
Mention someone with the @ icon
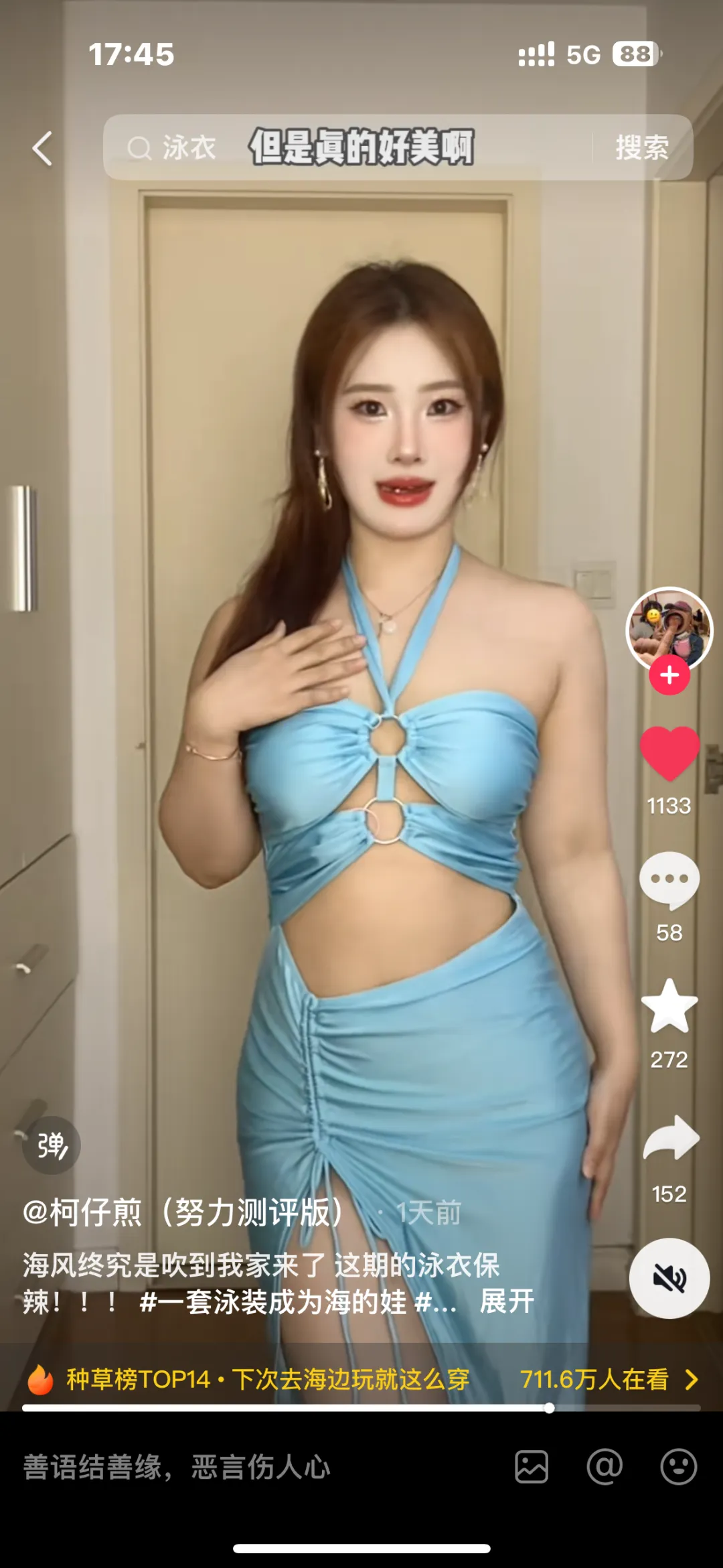point(604,1467)
